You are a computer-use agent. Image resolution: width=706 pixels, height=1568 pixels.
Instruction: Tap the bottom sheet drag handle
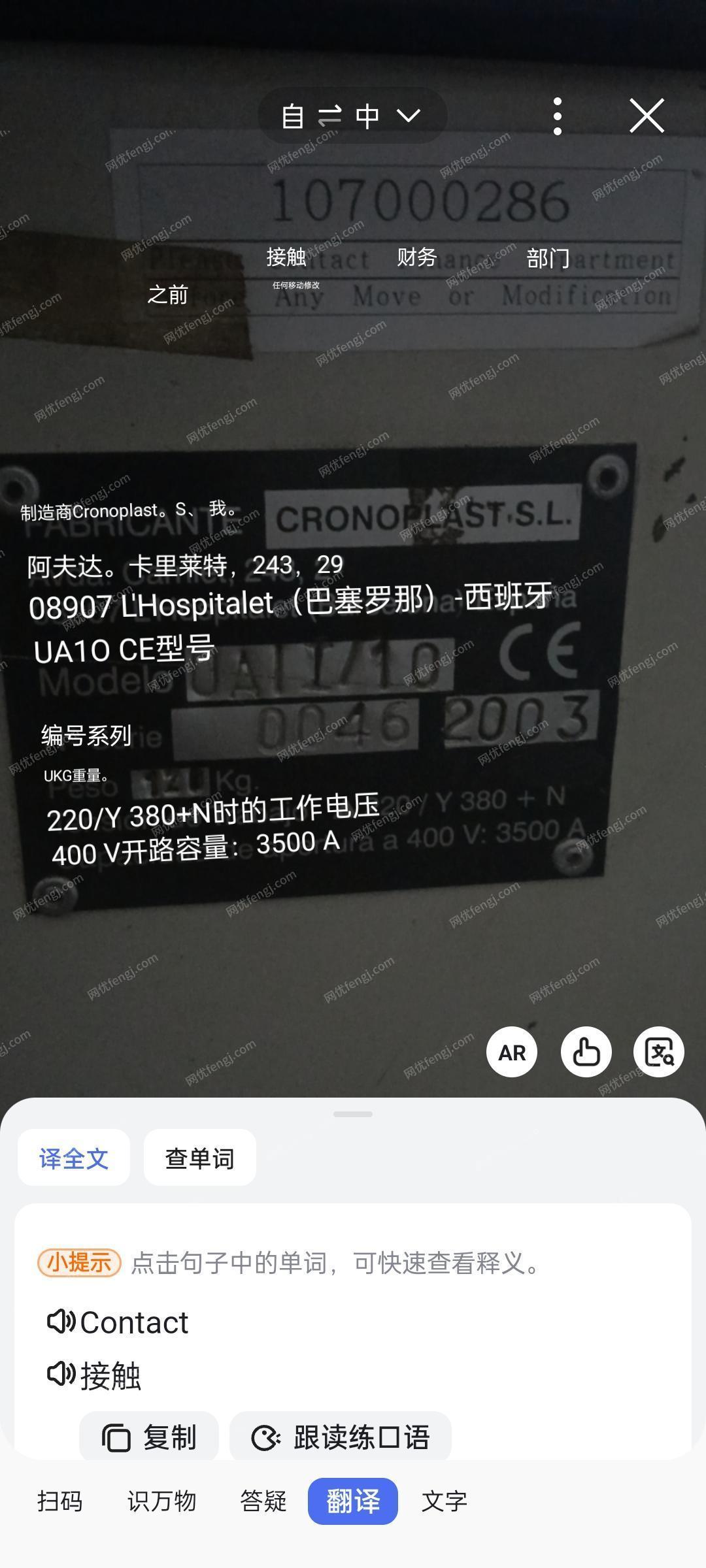[353, 1114]
